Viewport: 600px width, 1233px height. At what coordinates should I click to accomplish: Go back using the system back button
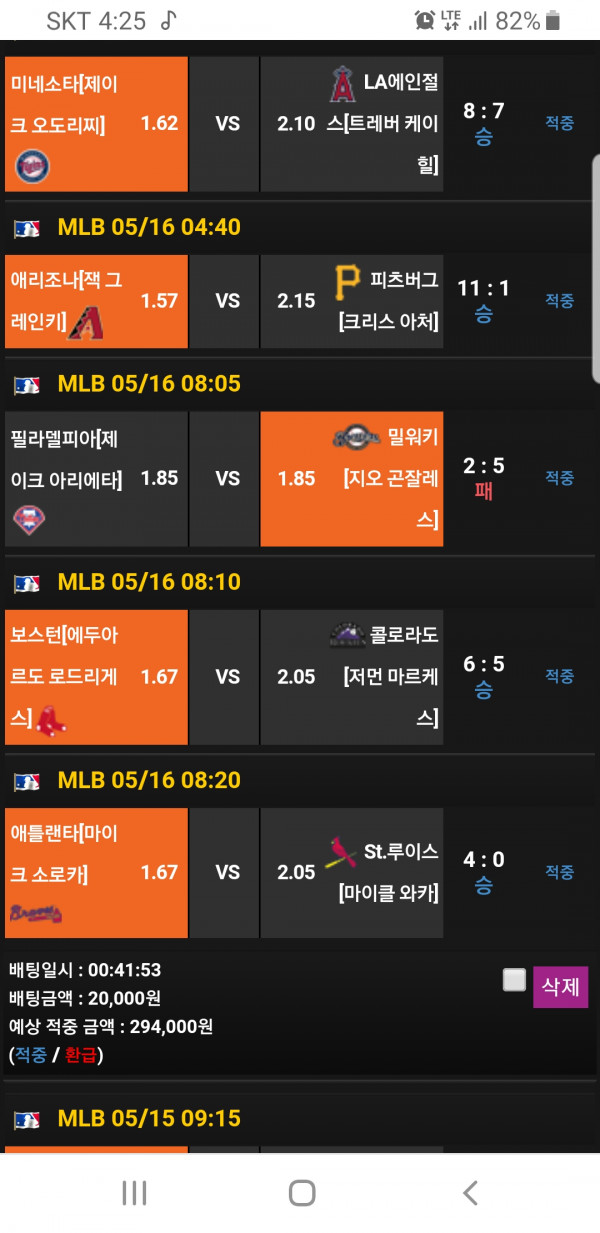coord(470,1192)
